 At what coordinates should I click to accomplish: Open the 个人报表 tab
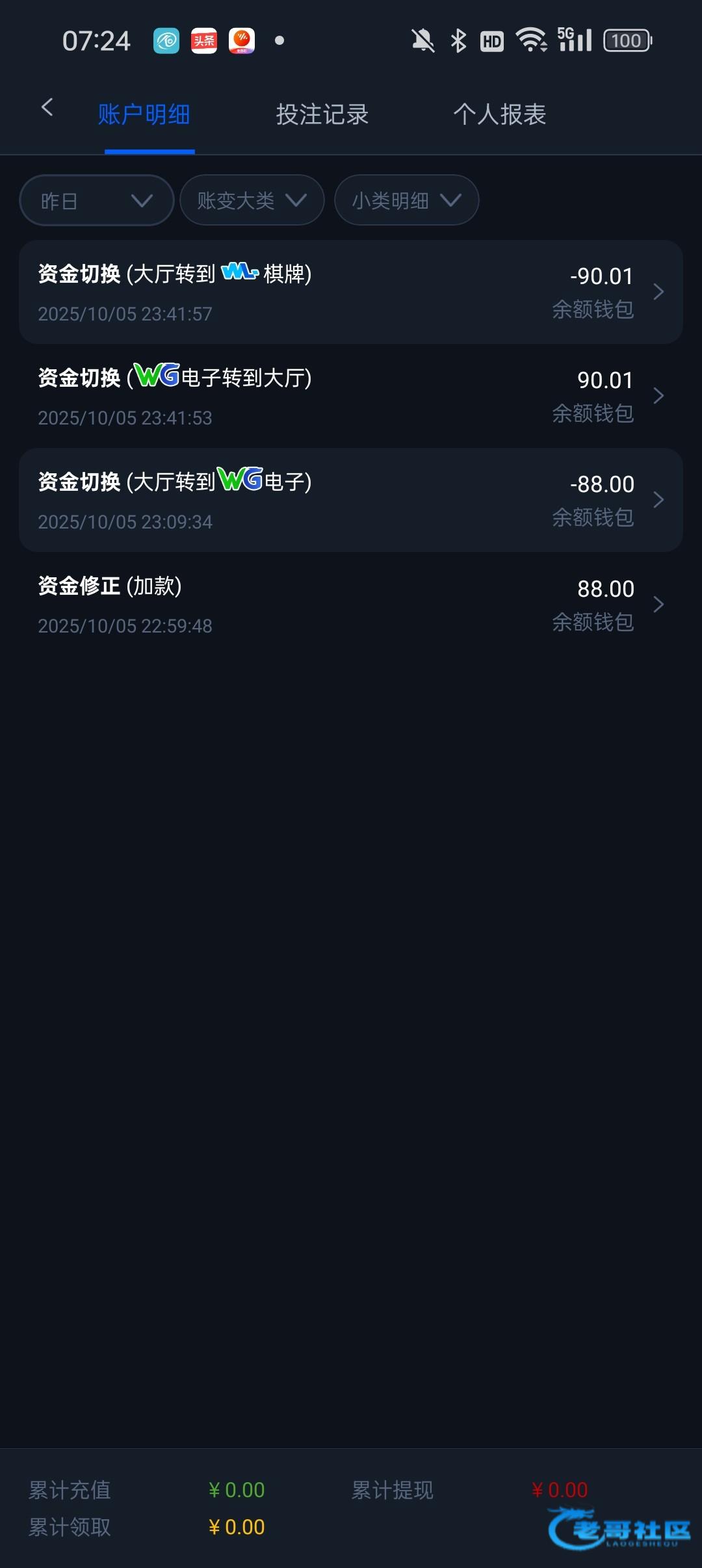pyautogui.click(x=499, y=114)
